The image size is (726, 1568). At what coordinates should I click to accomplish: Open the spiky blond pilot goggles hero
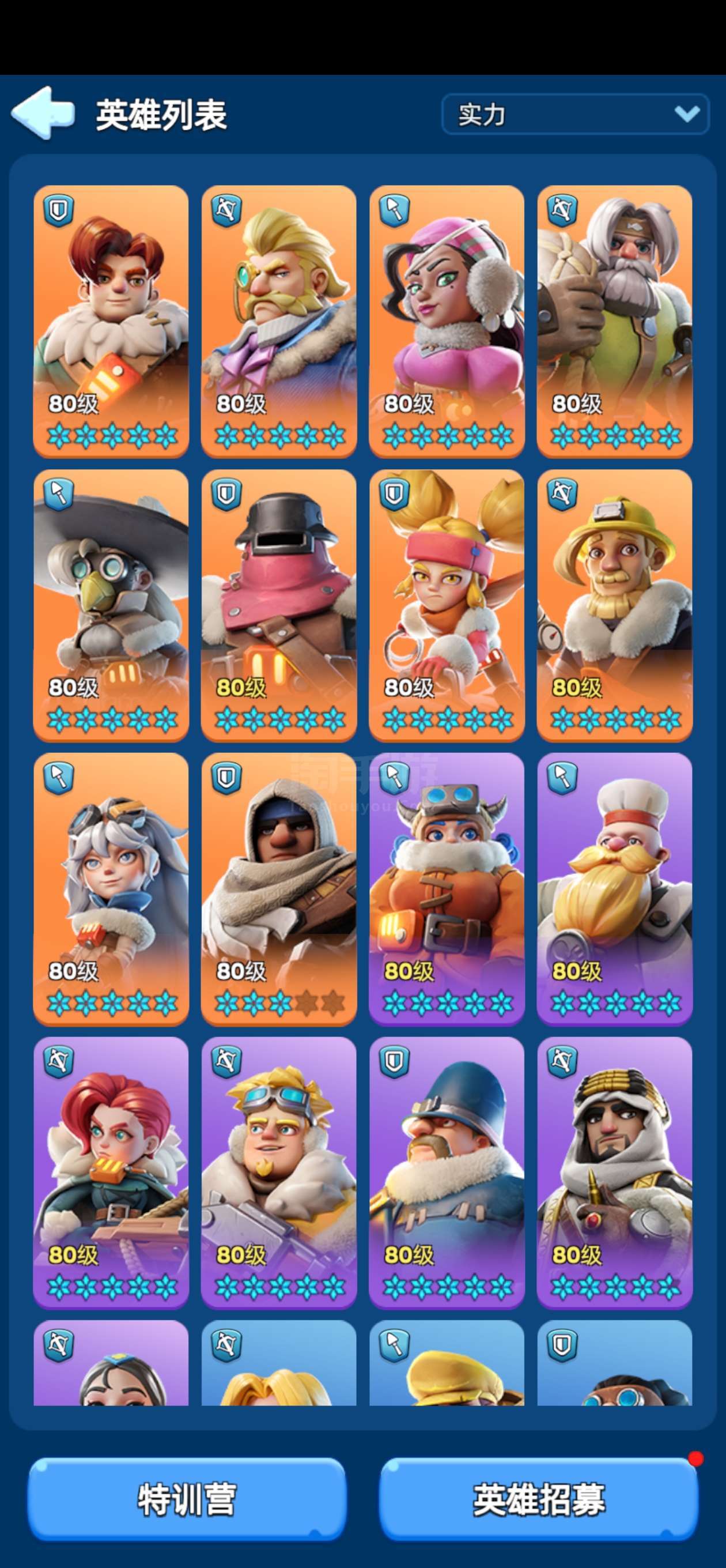click(279, 1173)
